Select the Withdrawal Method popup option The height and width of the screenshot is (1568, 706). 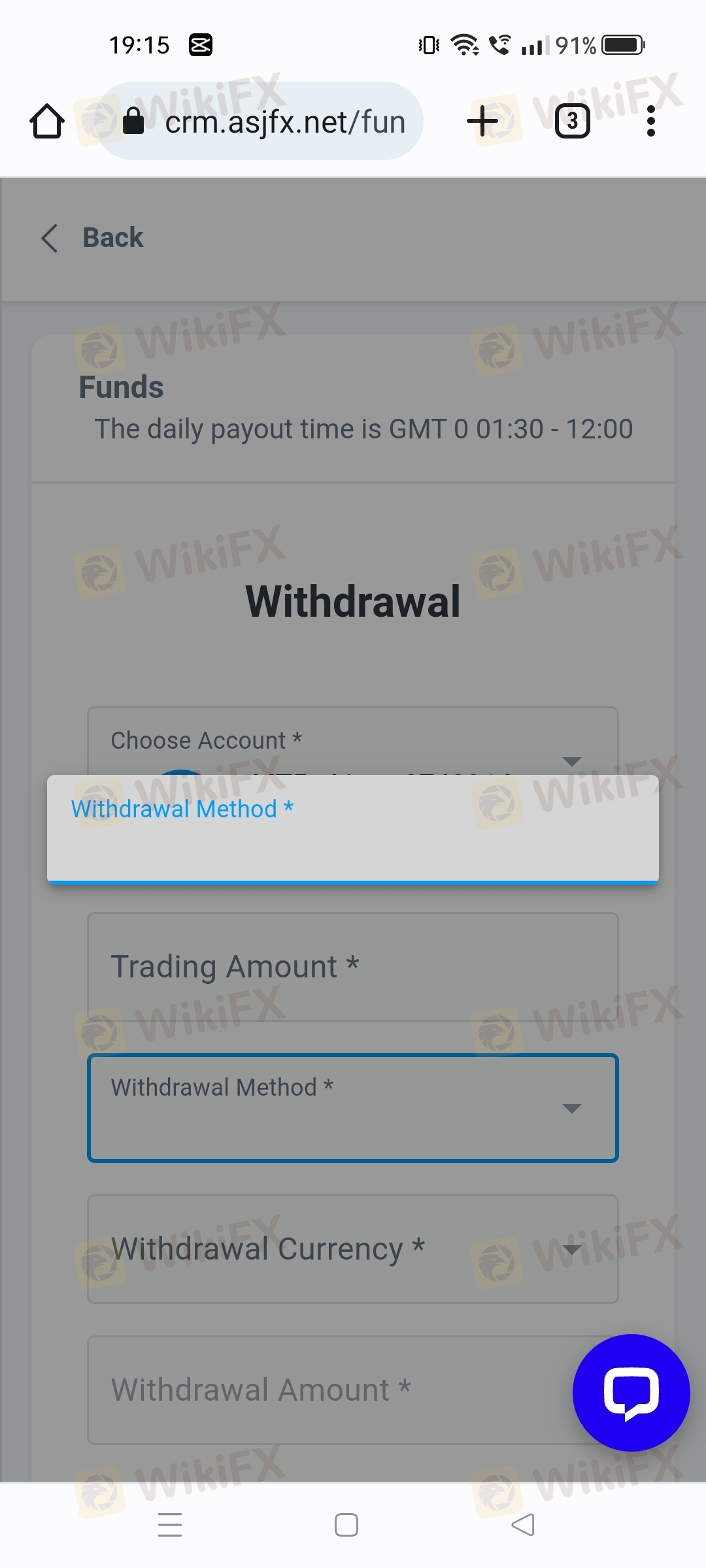353,830
